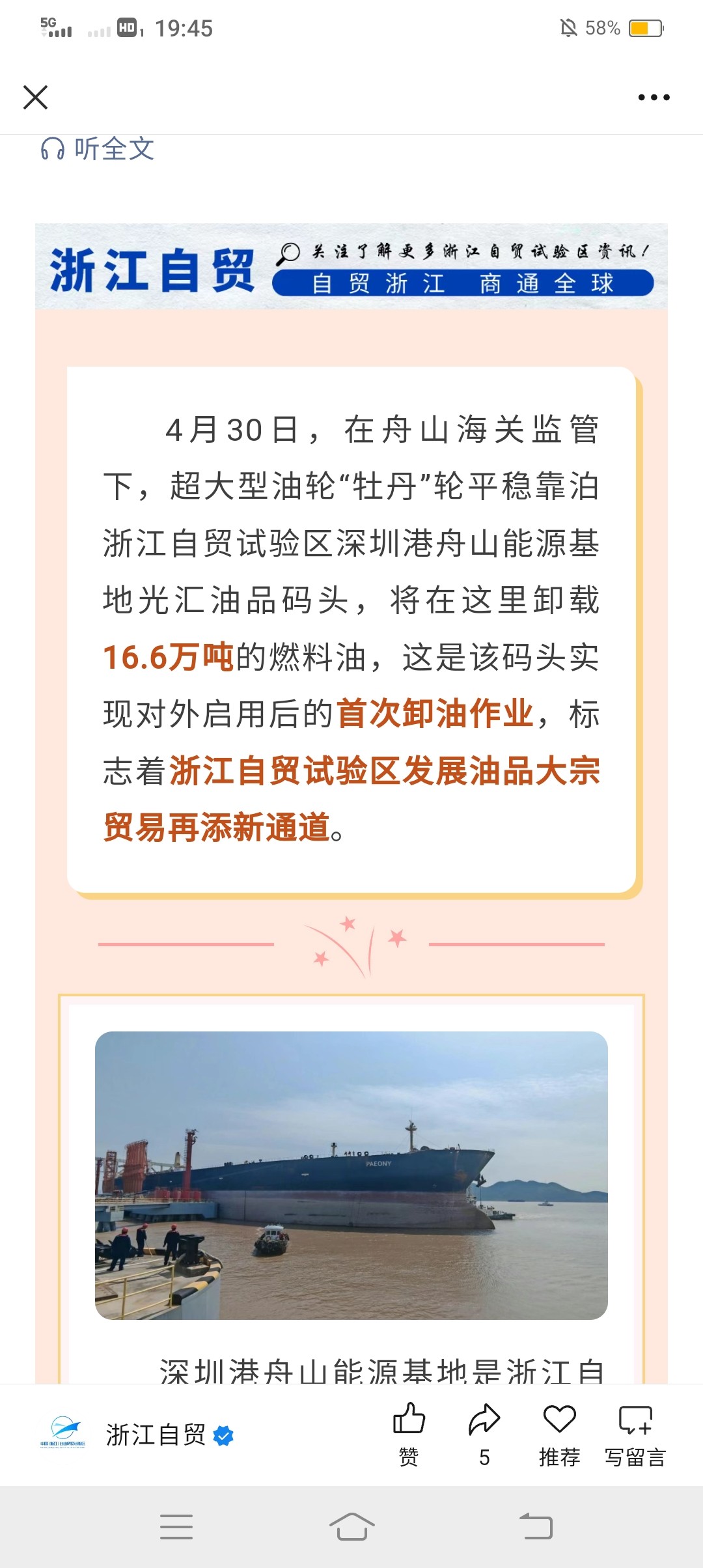Open the oil tanker photo

(351, 1175)
